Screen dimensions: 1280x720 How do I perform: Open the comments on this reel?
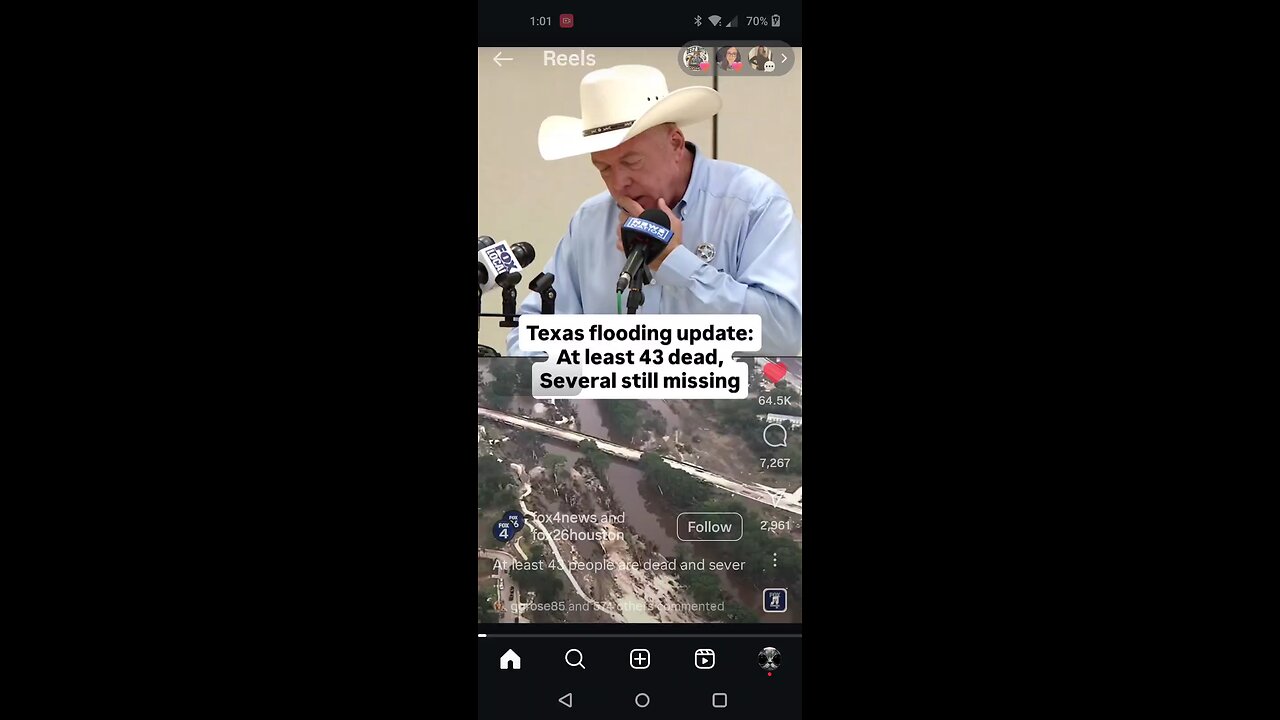click(775, 436)
